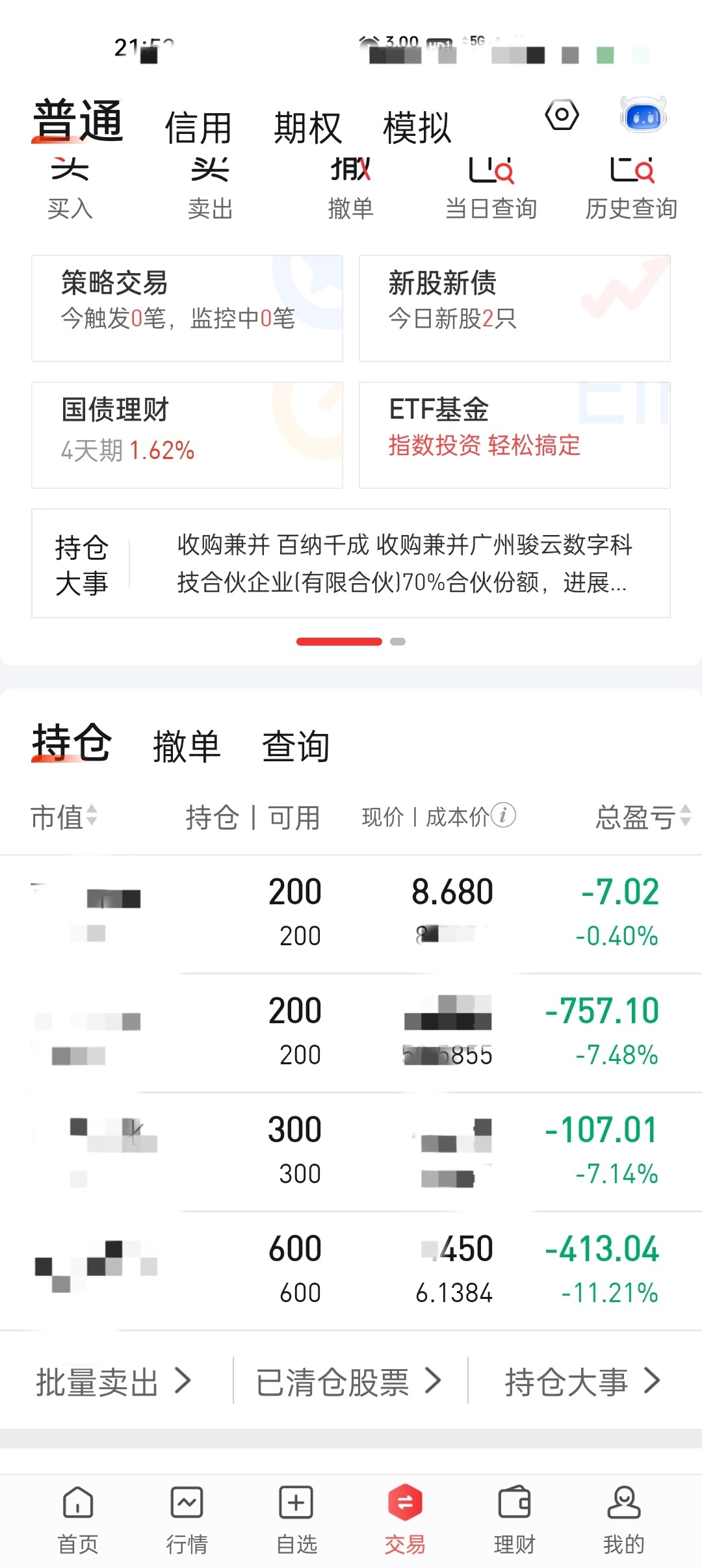Screen dimensions: 702x1568
Task: Open the robot assistant icon
Action: pos(643,116)
